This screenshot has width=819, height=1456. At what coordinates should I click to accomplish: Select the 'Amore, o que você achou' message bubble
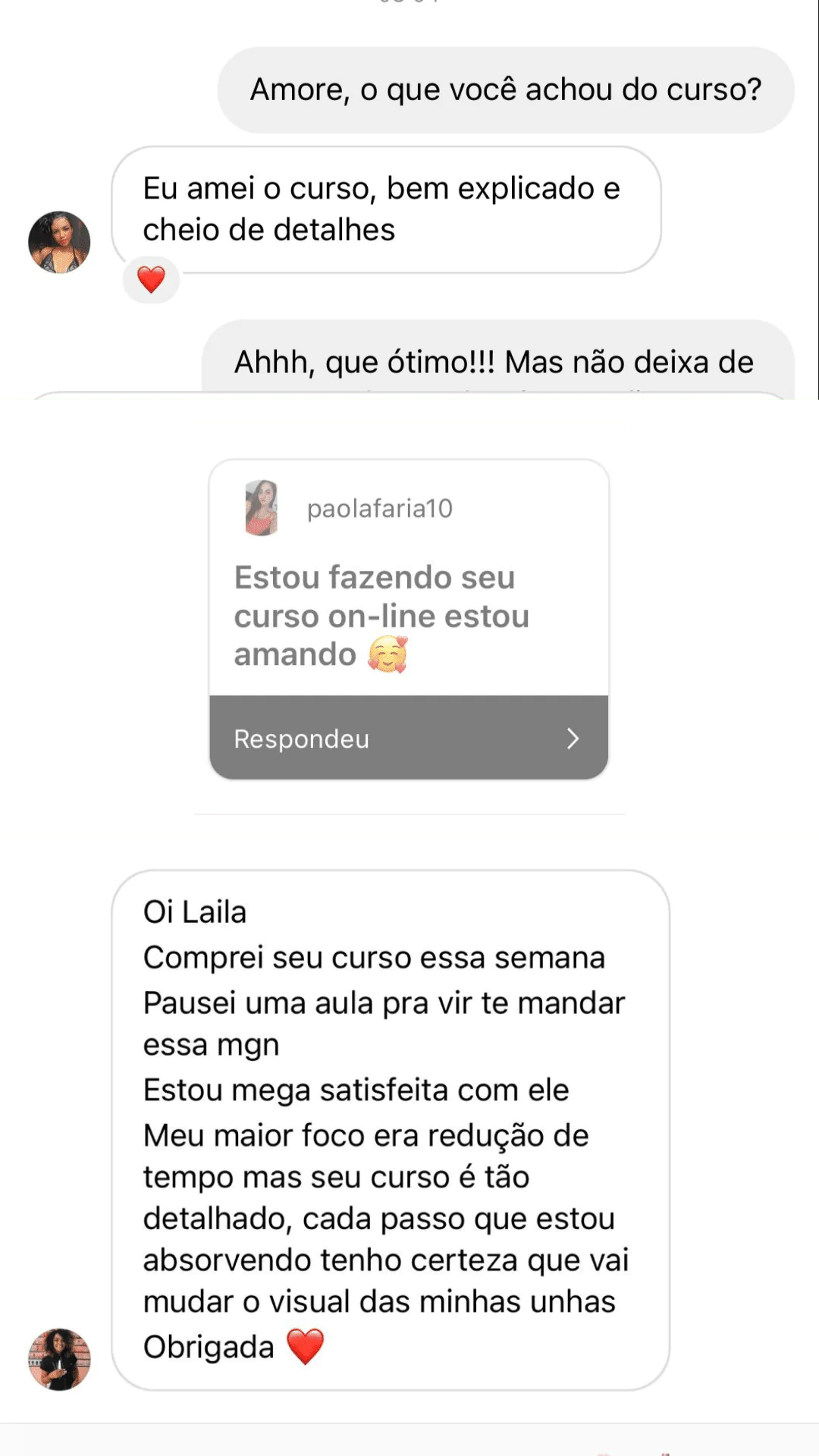[x=506, y=88]
